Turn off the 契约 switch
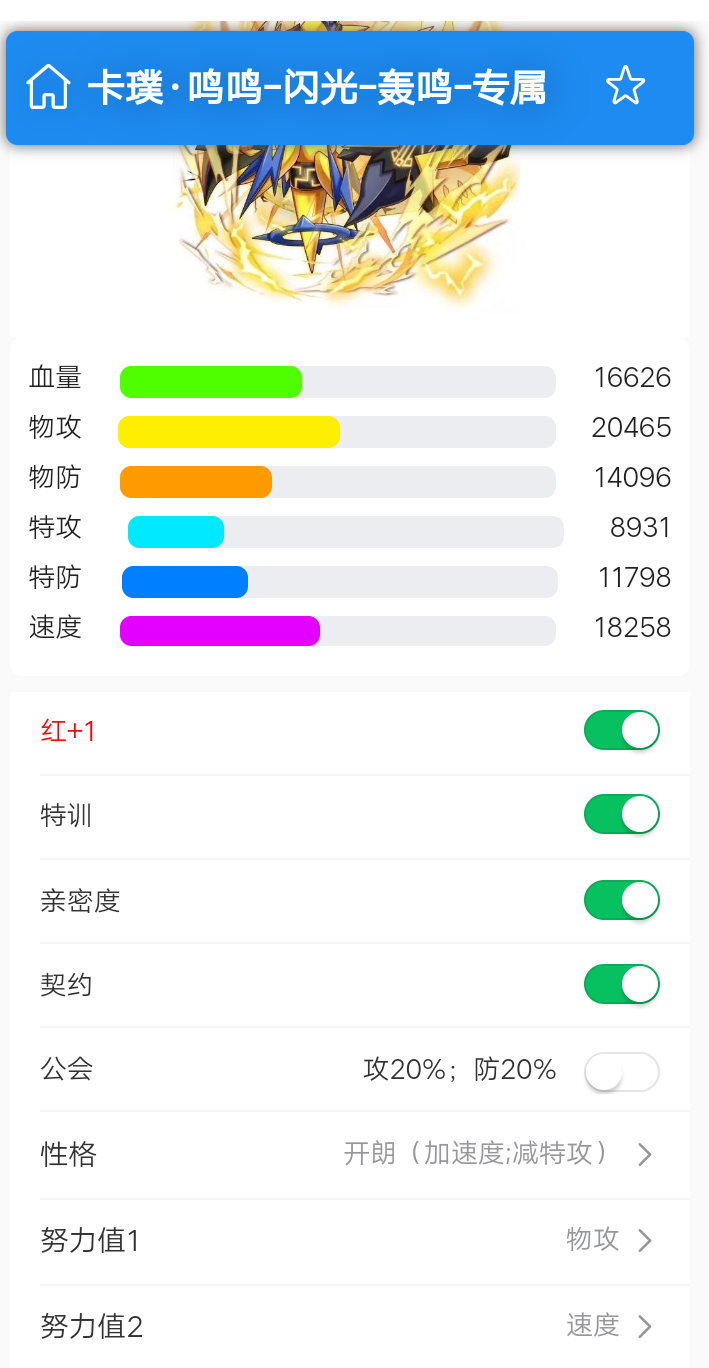 pos(621,984)
